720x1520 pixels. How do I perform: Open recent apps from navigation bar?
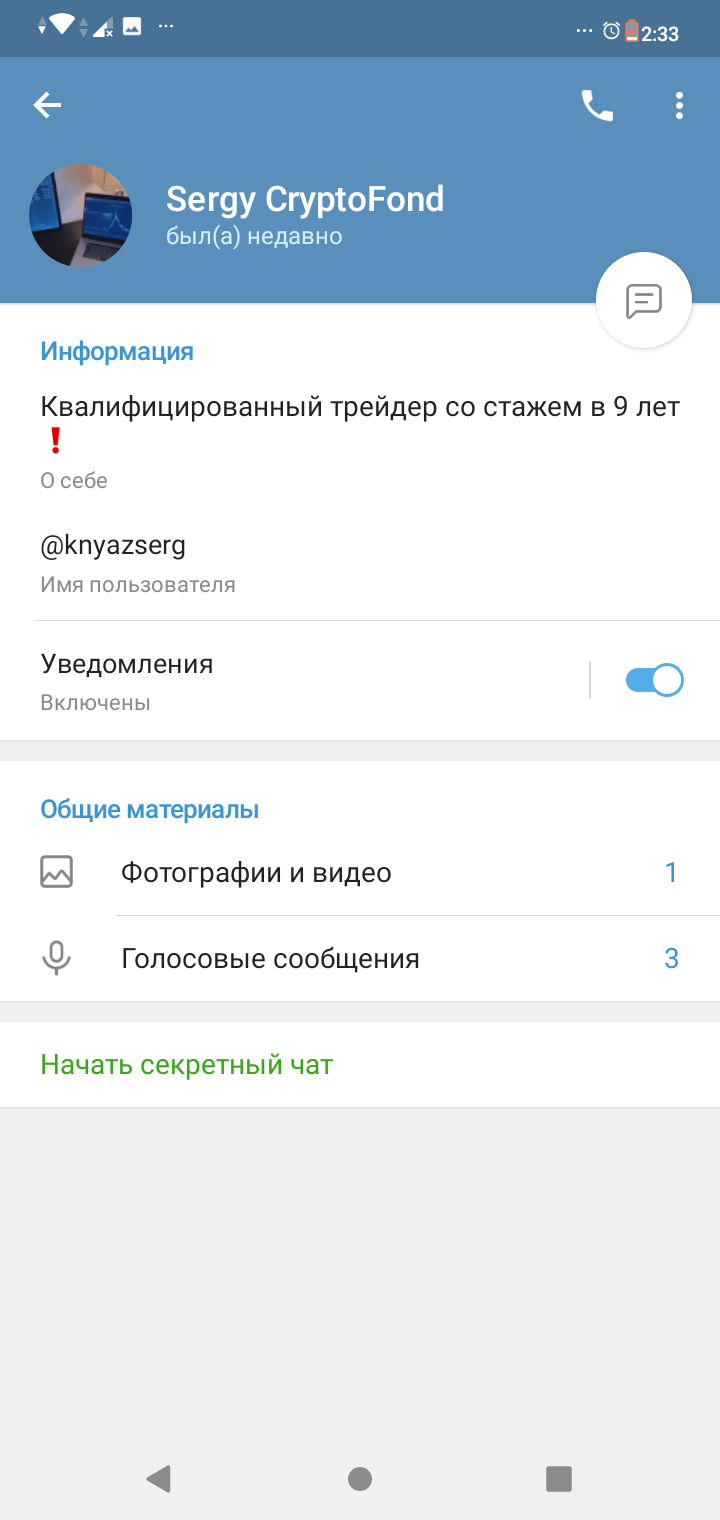coord(558,1478)
